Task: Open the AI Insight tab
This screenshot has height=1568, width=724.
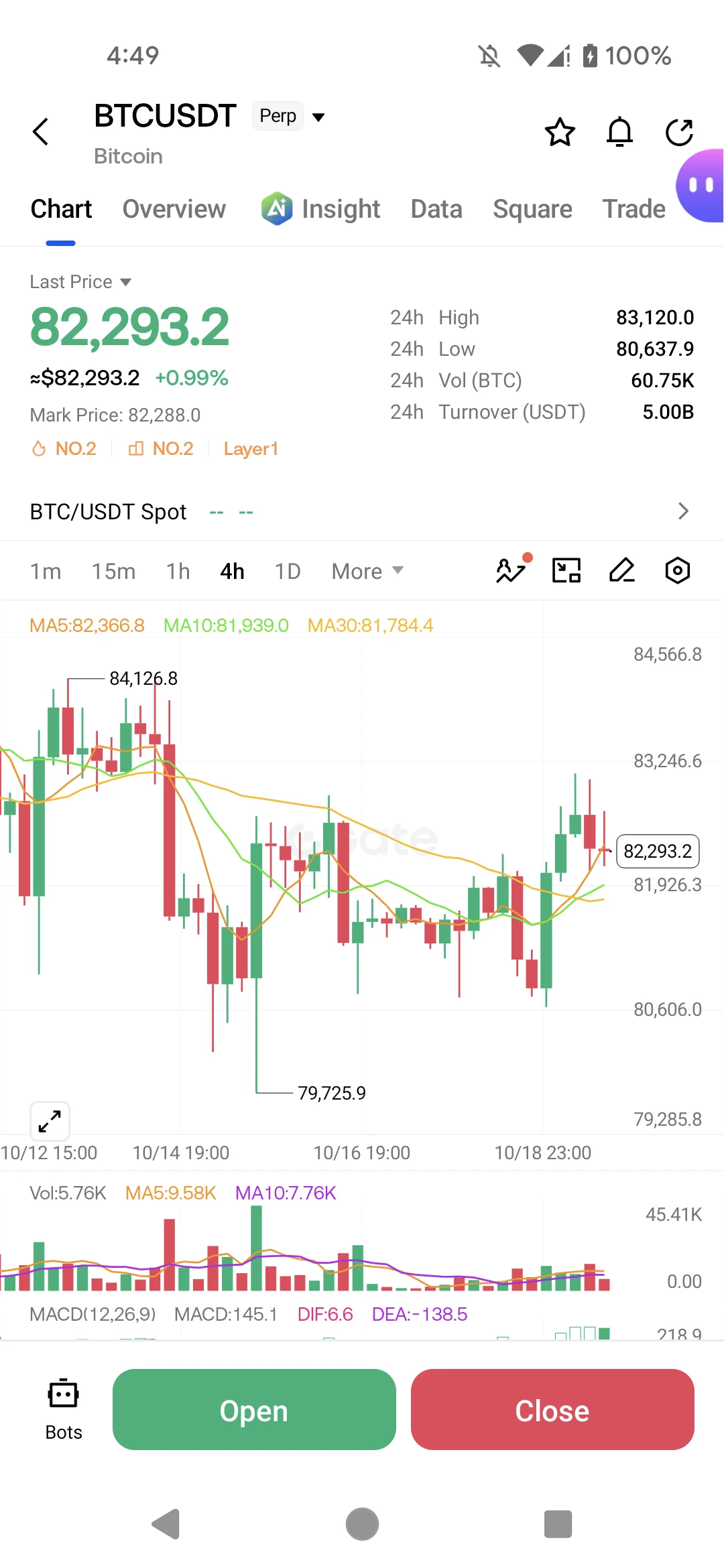Action: (321, 209)
